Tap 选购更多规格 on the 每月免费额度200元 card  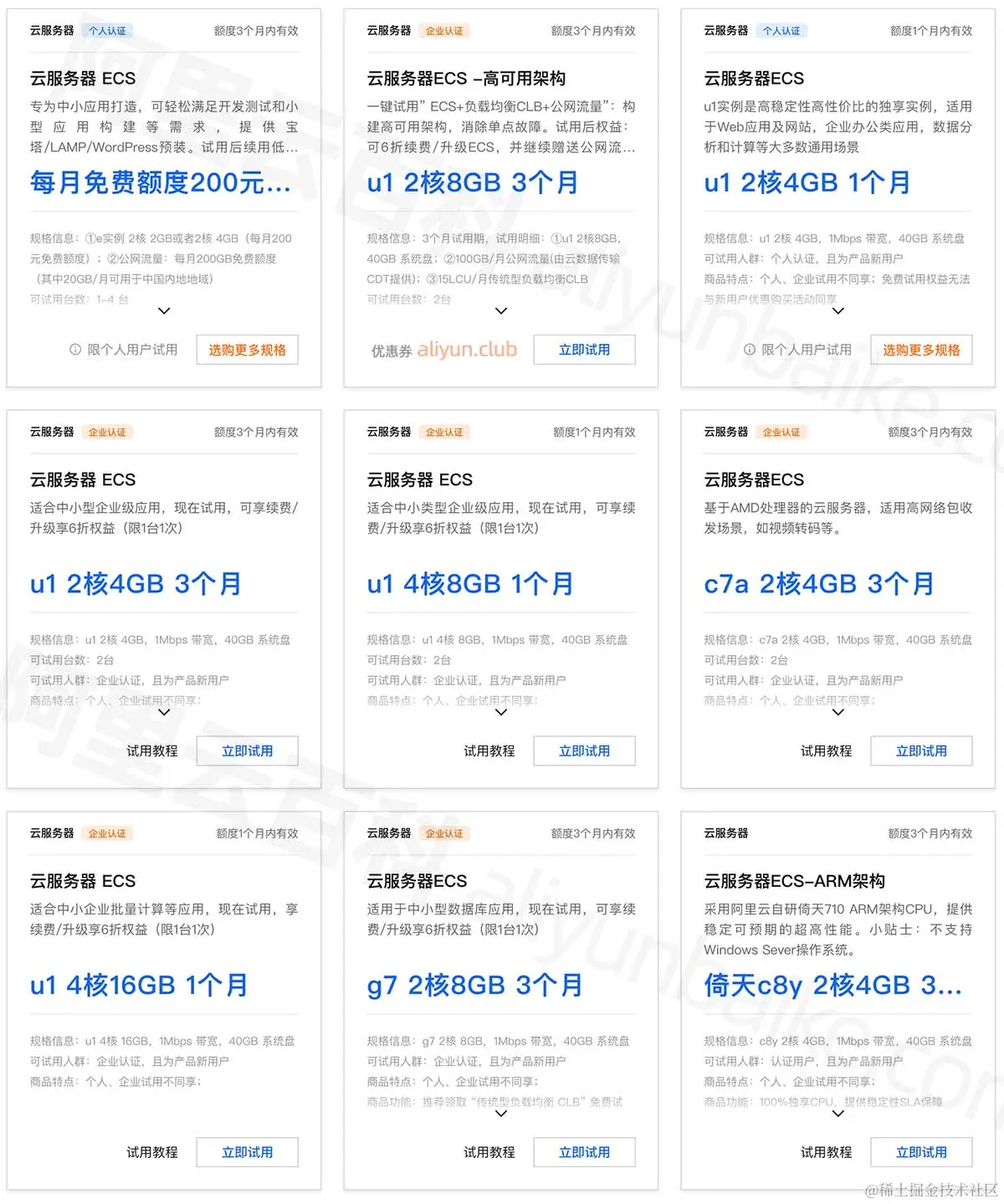coord(247,350)
